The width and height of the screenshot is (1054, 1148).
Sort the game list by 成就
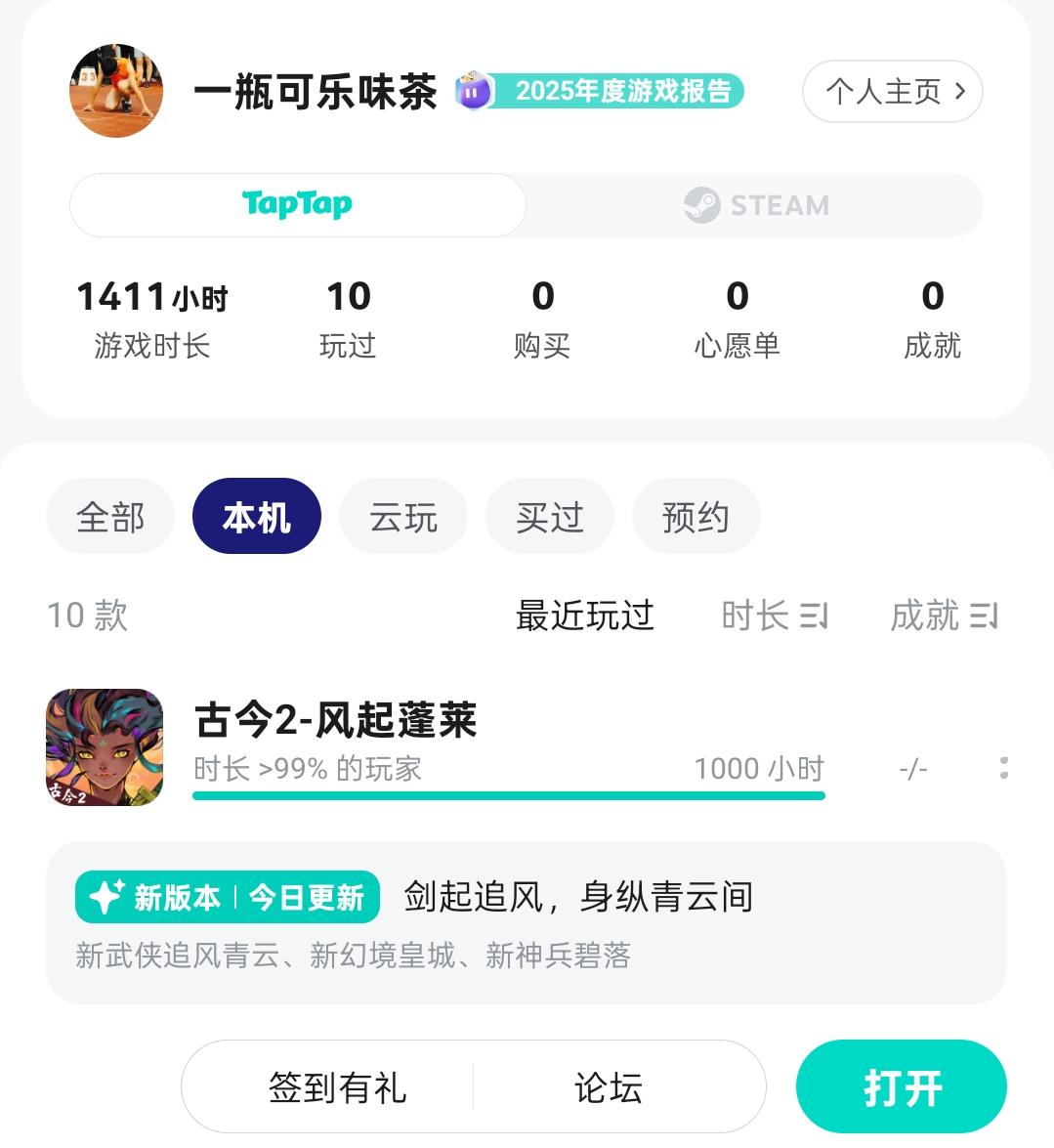(x=944, y=616)
